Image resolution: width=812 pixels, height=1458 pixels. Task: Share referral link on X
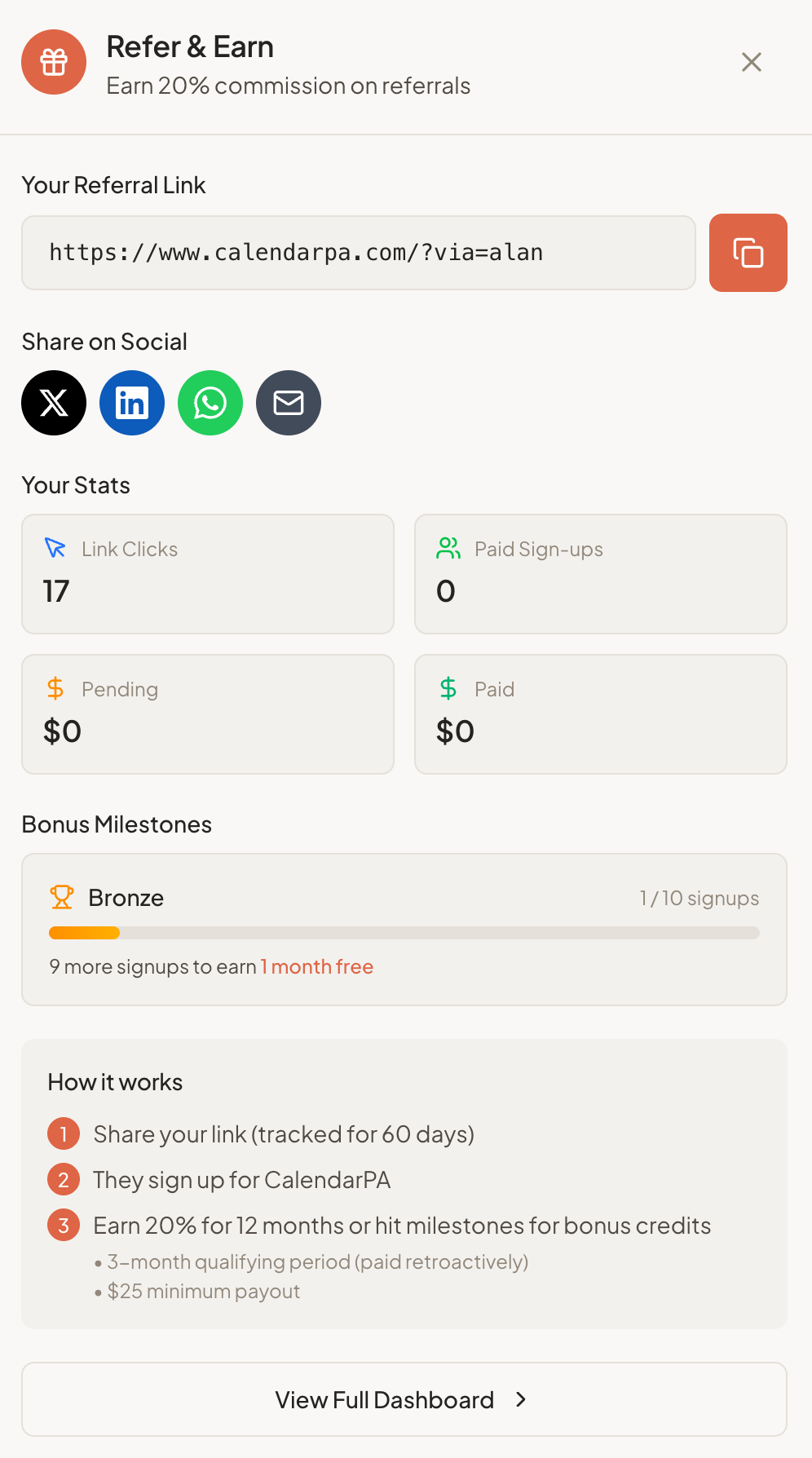coord(53,402)
